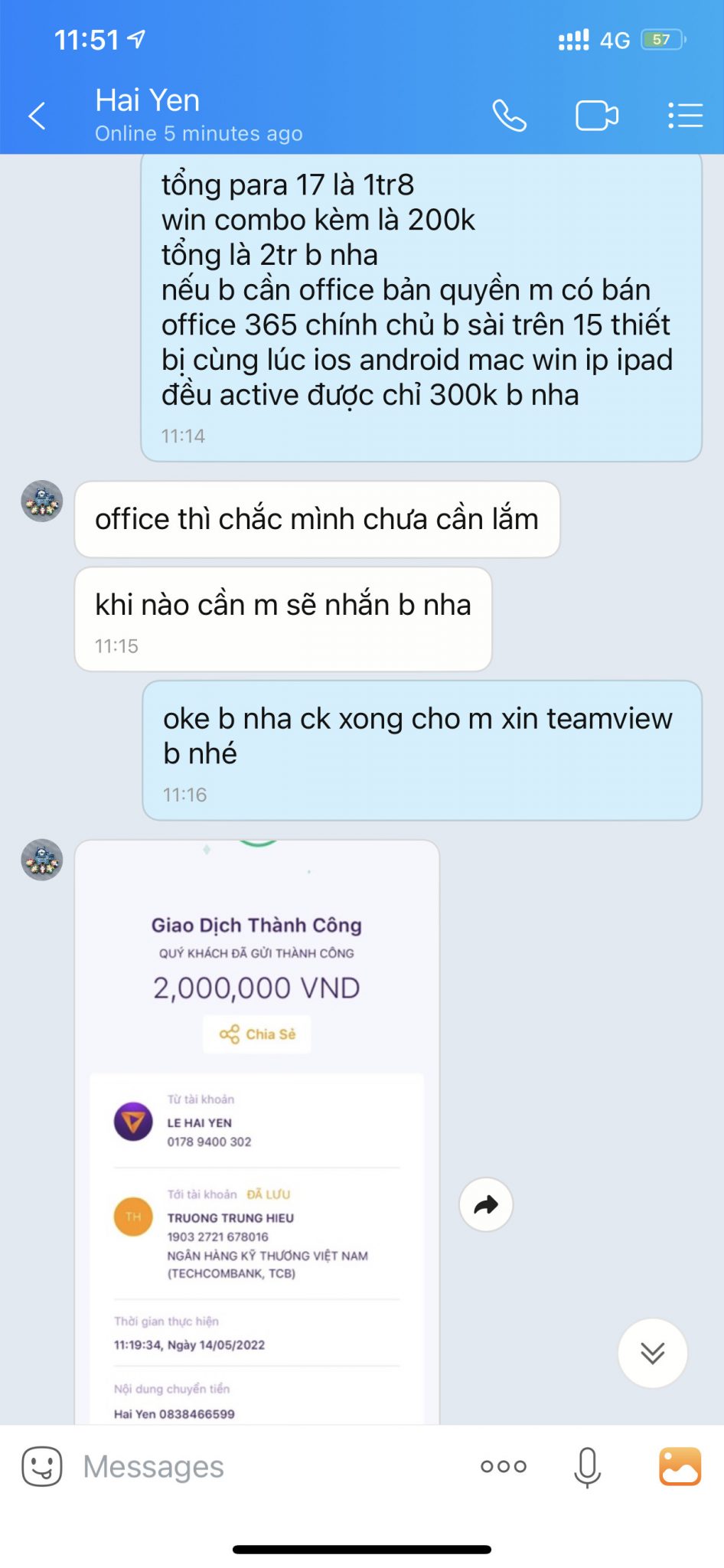Forward the receipt image
This screenshot has width=724, height=1568.
point(486,1204)
